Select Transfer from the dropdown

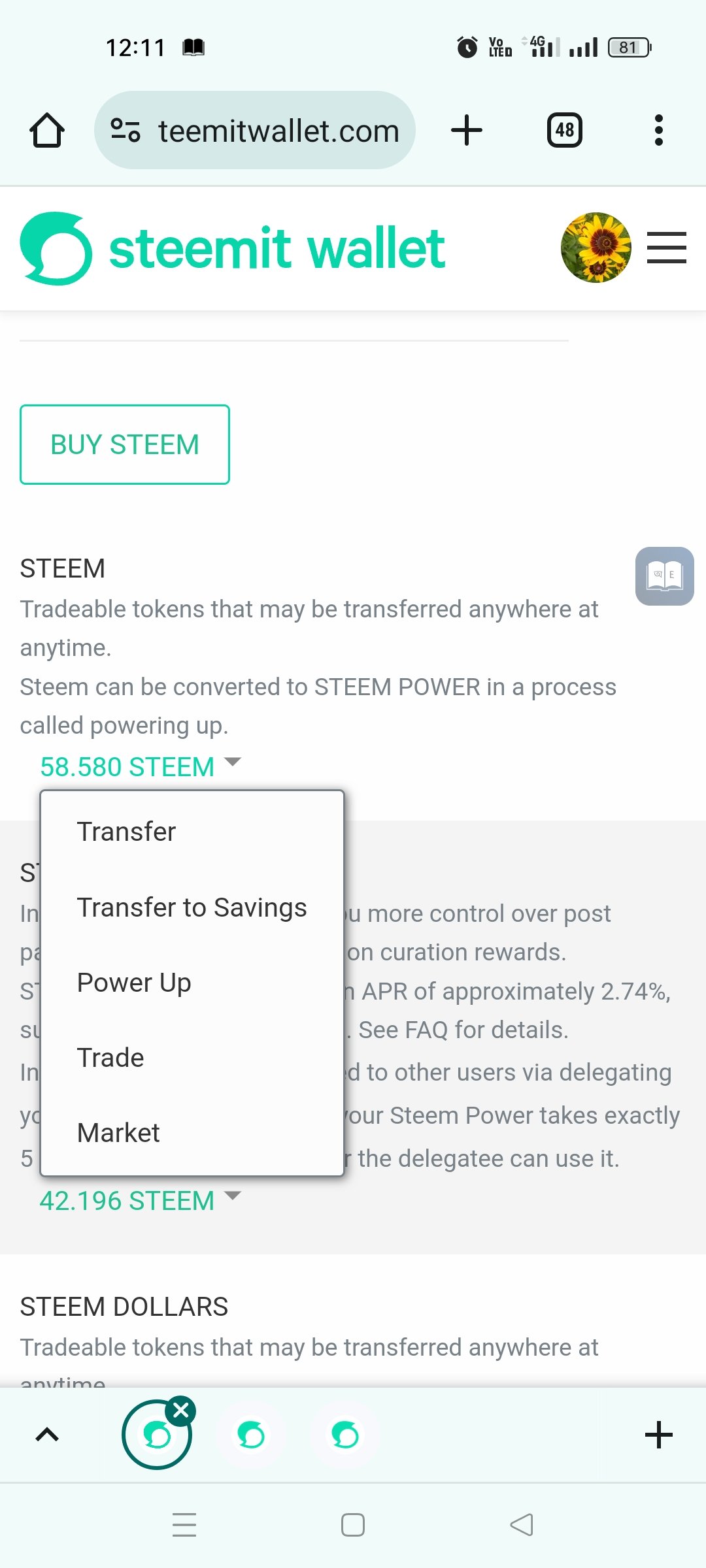point(126,832)
